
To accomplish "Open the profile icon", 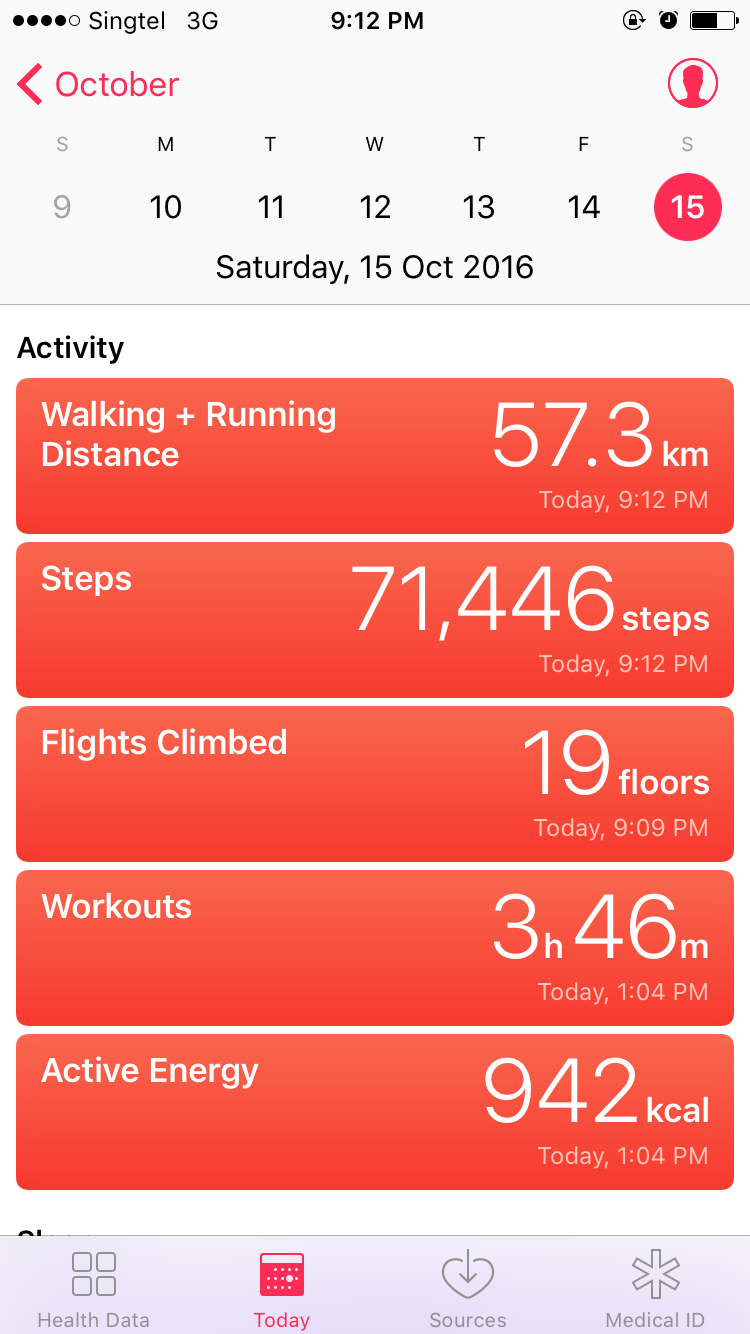I will point(692,84).
